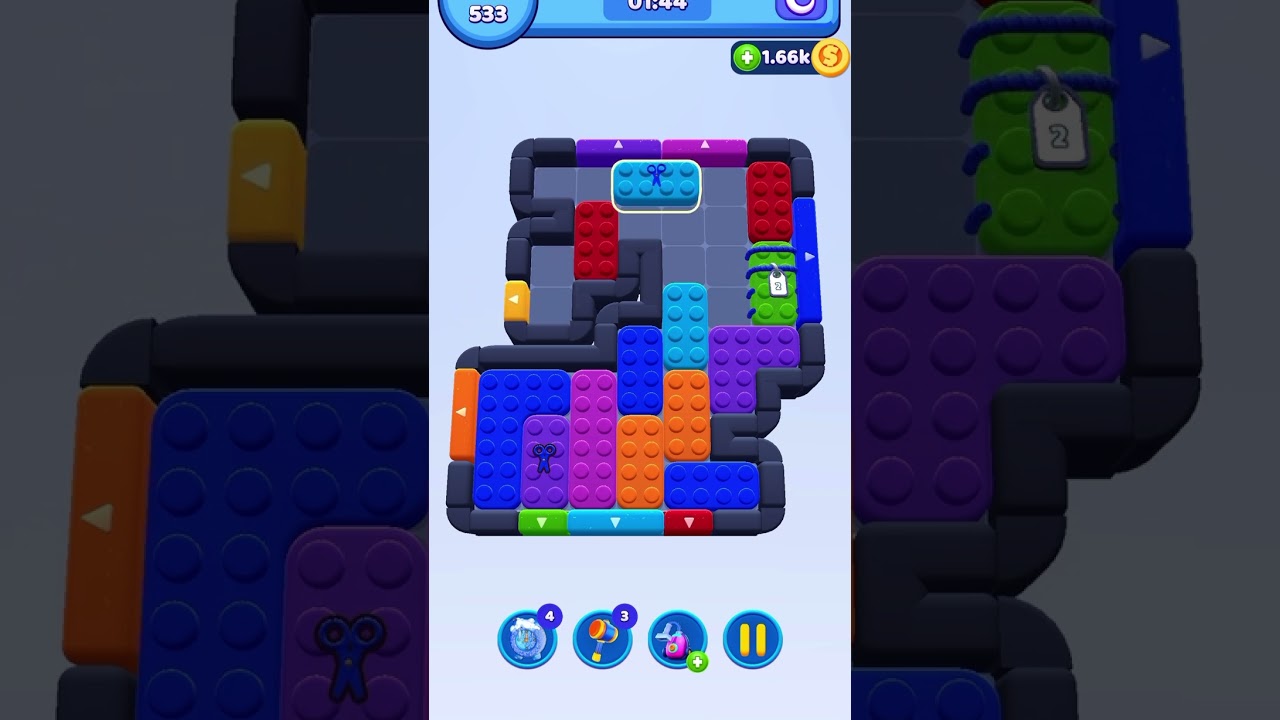Activate the hammer booster
The image size is (1280, 720).
coord(602,639)
